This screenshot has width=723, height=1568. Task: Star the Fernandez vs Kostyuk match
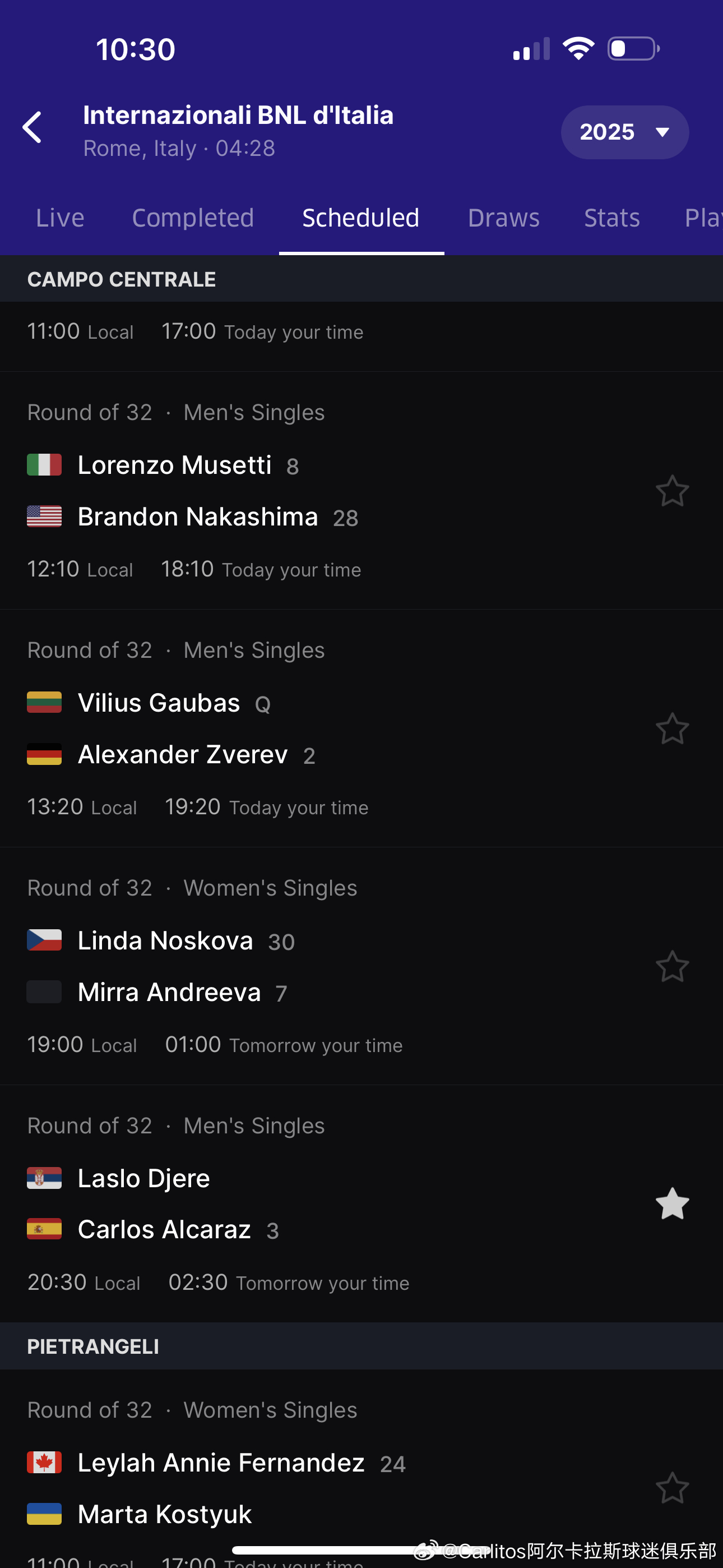coord(672,1488)
